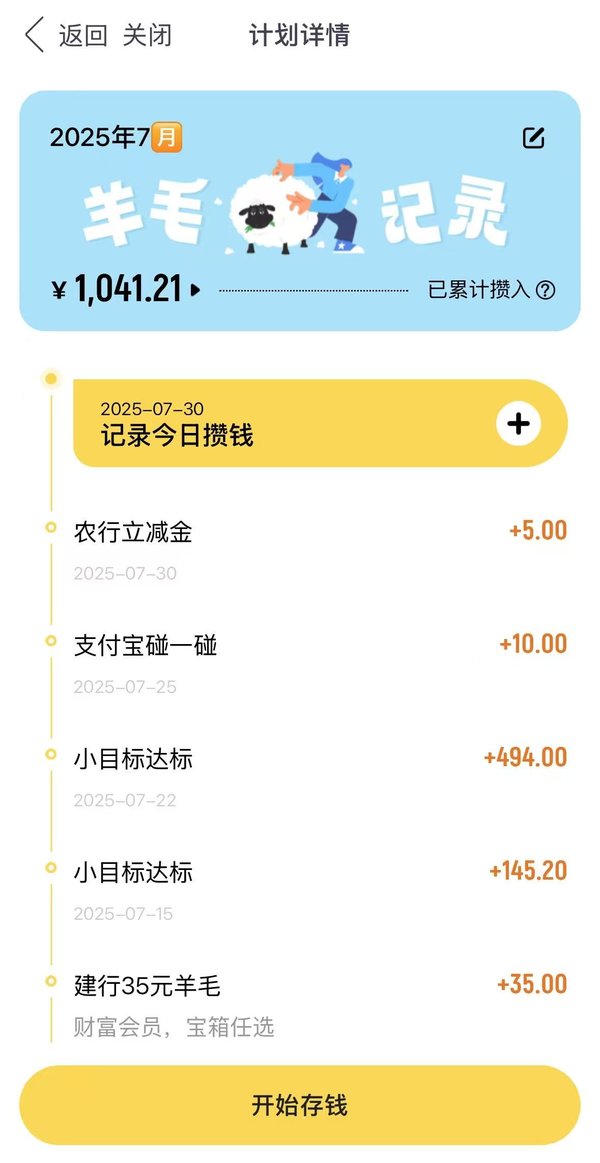Open the 已累计攒入 help question mark
Screen dimensions: 600x1163
(545, 290)
